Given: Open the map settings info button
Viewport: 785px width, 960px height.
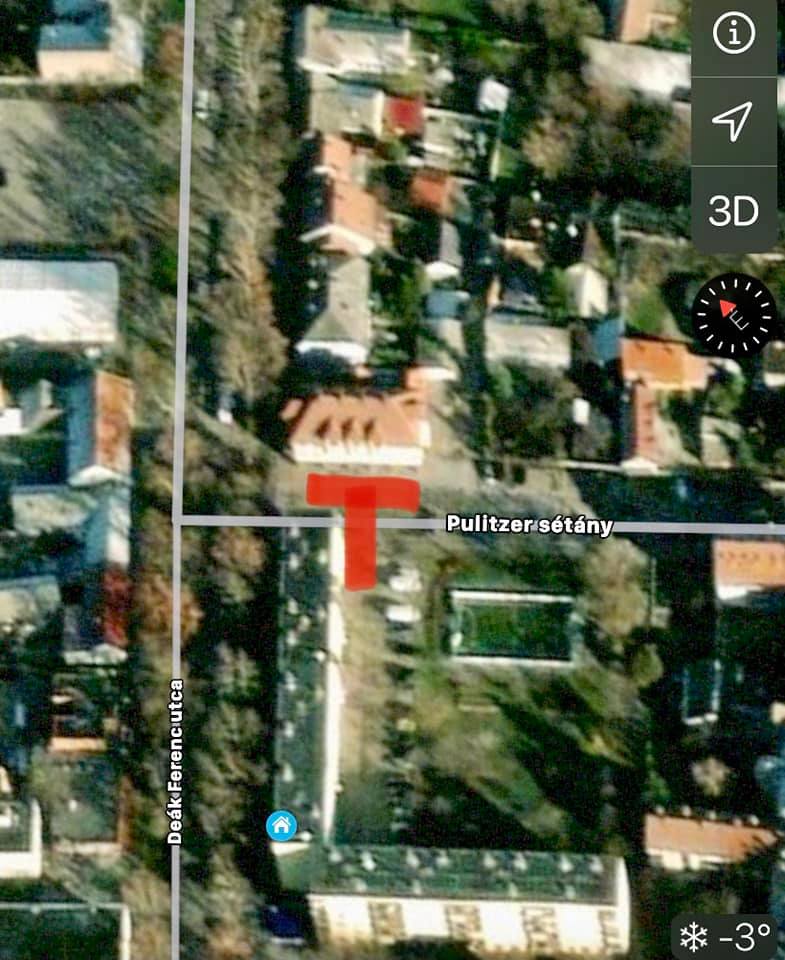Looking at the screenshot, I should coord(733,35).
